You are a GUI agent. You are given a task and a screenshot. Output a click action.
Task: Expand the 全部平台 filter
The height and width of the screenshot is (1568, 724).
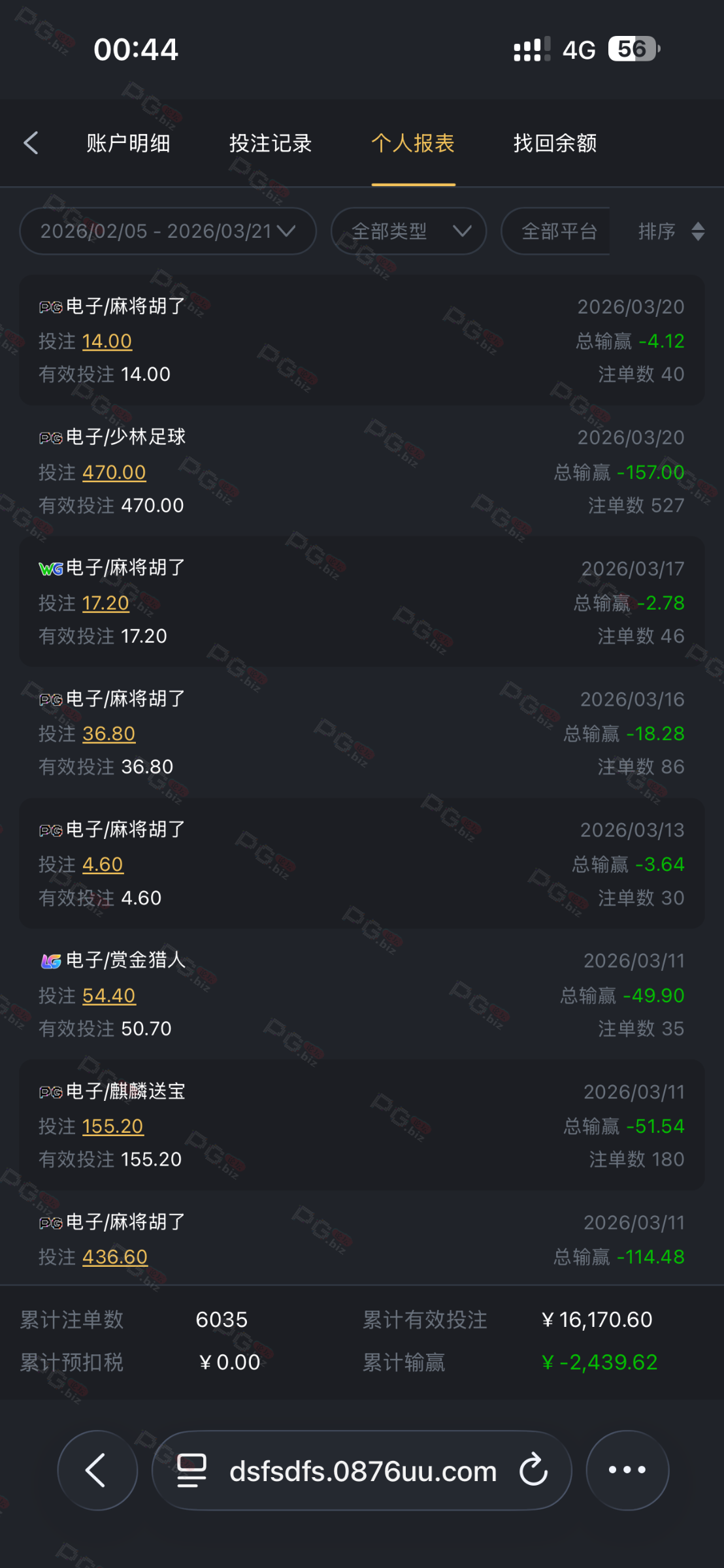(558, 231)
